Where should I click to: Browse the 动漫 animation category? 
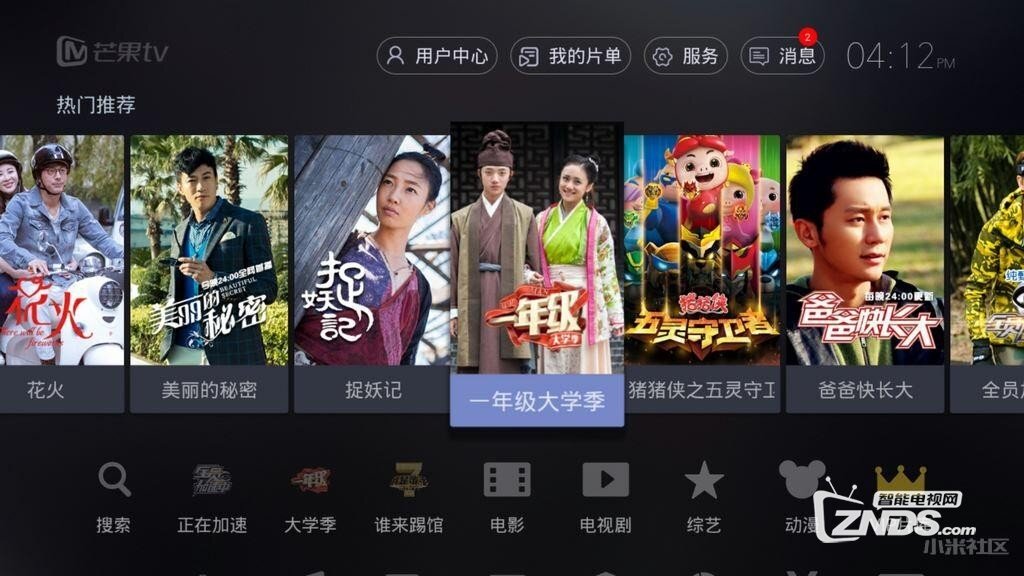800,496
